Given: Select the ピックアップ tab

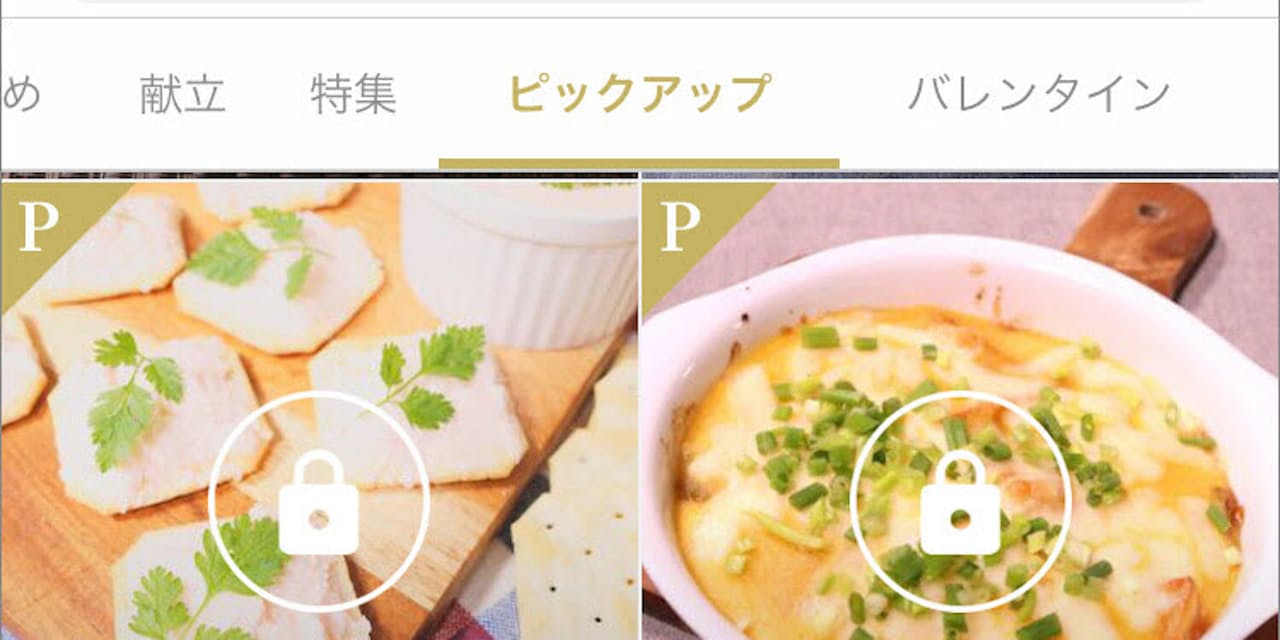Looking at the screenshot, I should (x=639, y=95).
